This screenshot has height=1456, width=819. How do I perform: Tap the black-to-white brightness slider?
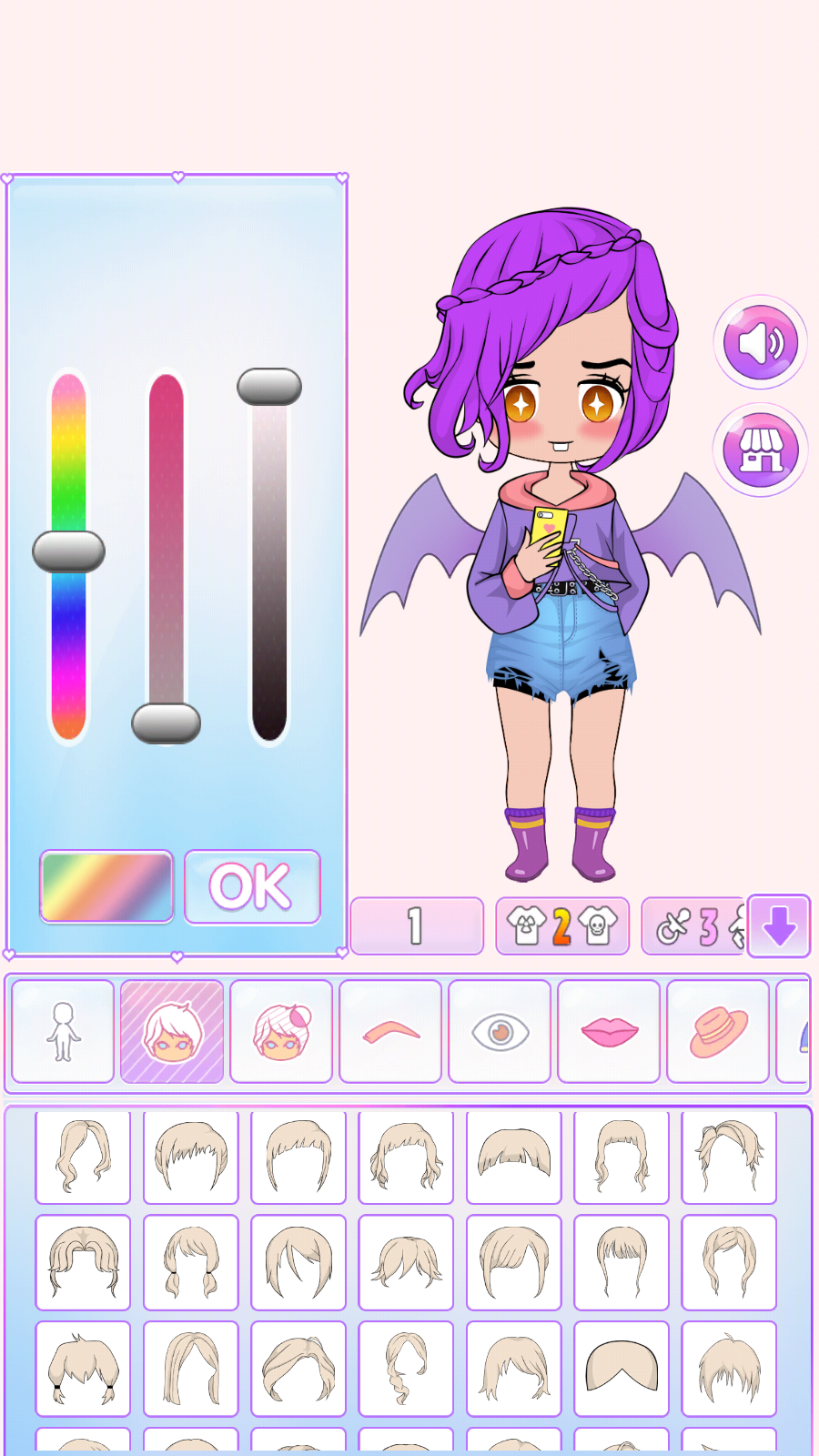pos(269,555)
